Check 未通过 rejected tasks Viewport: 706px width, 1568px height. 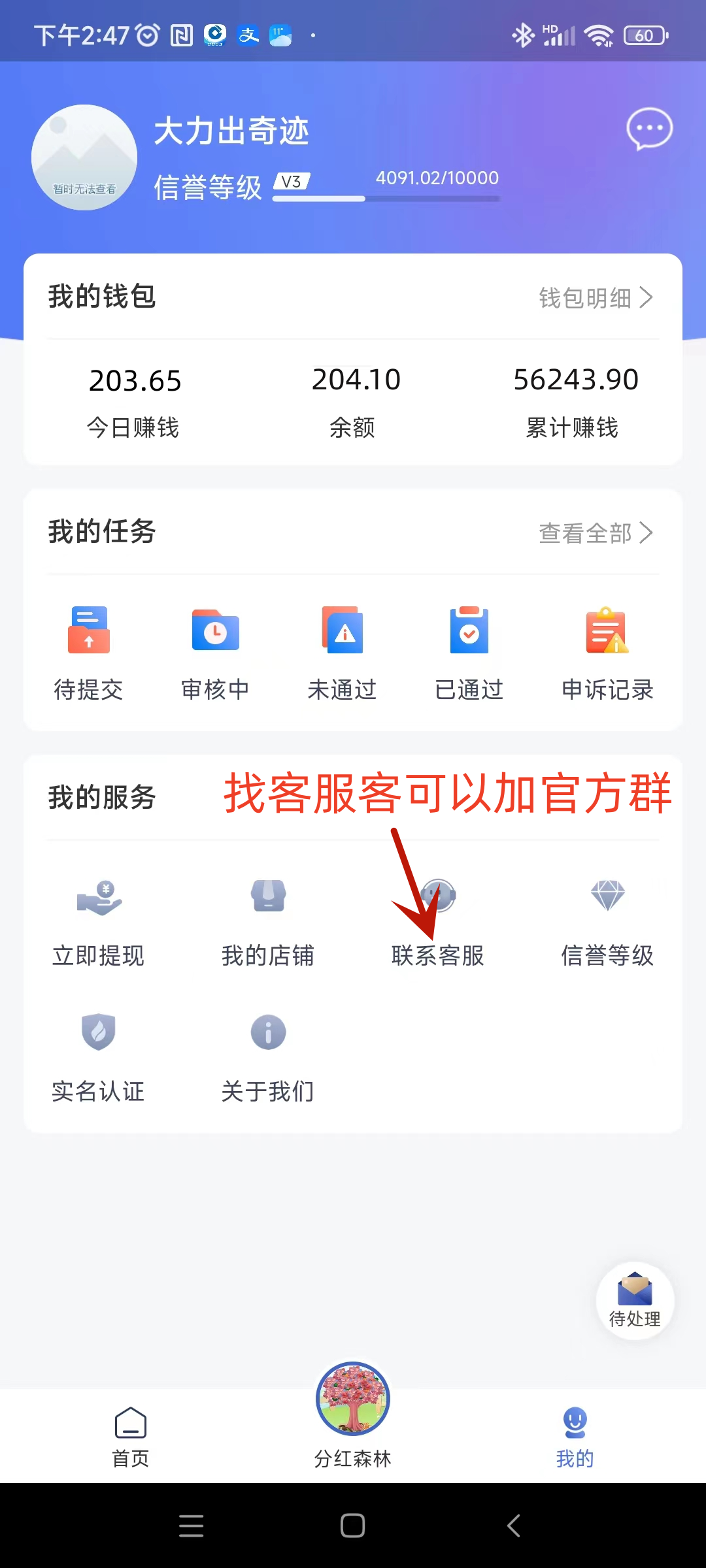point(343,653)
